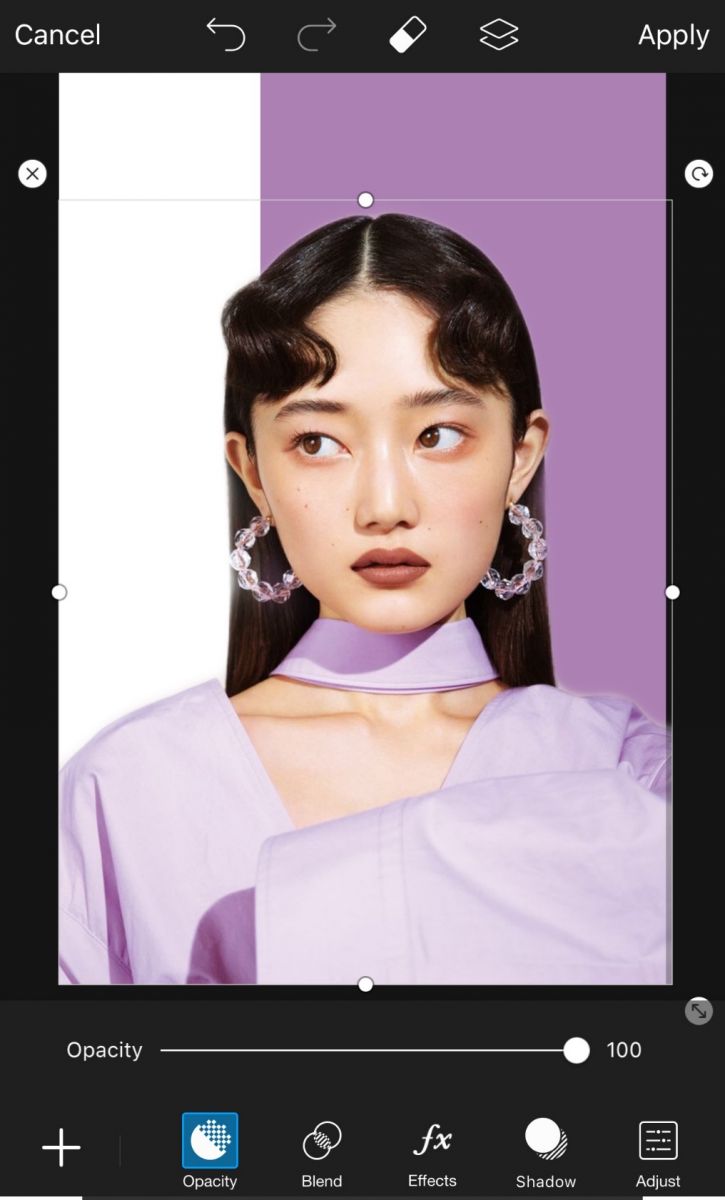Image resolution: width=725 pixels, height=1200 pixels.
Task: Select the Opacity tool
Action: (210, 1150)
